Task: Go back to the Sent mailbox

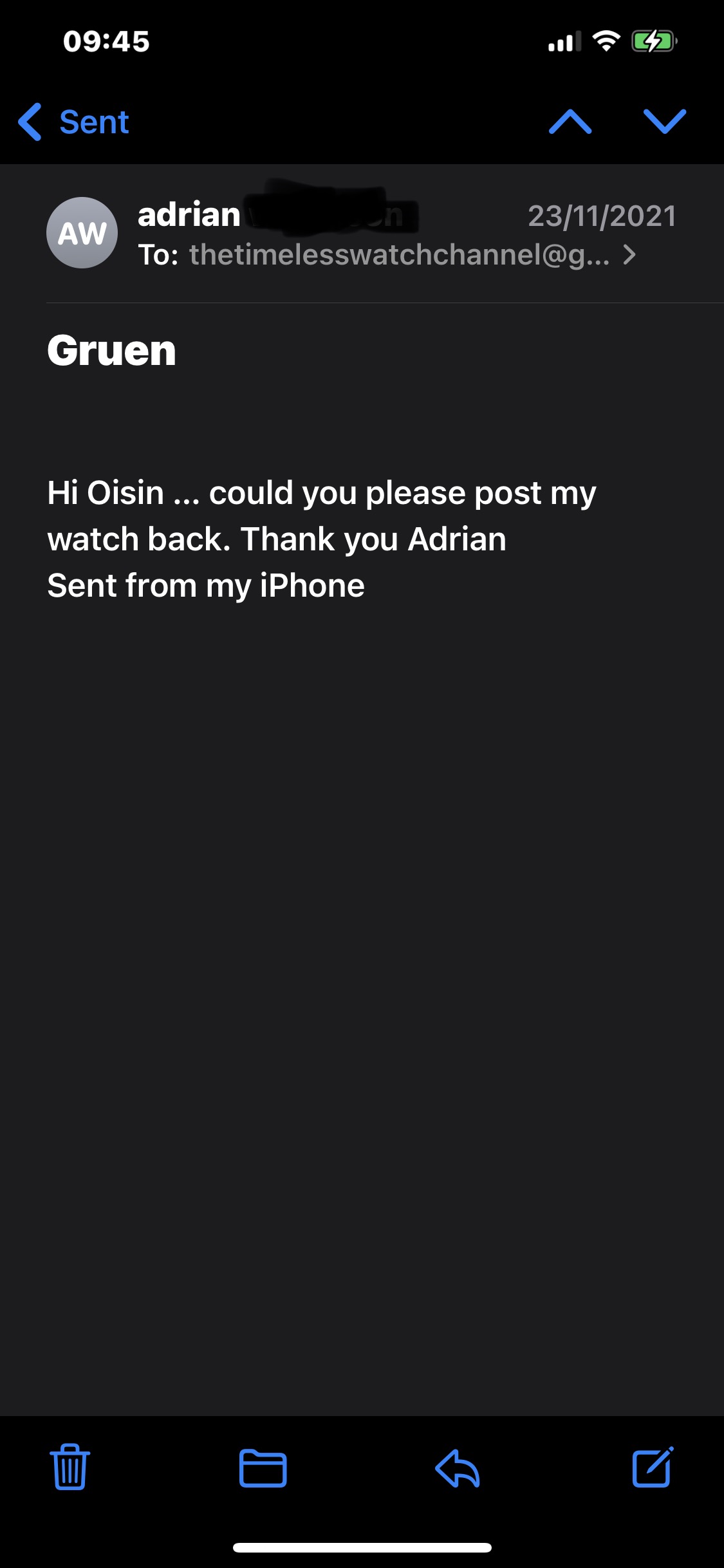Action: (74, 122)
